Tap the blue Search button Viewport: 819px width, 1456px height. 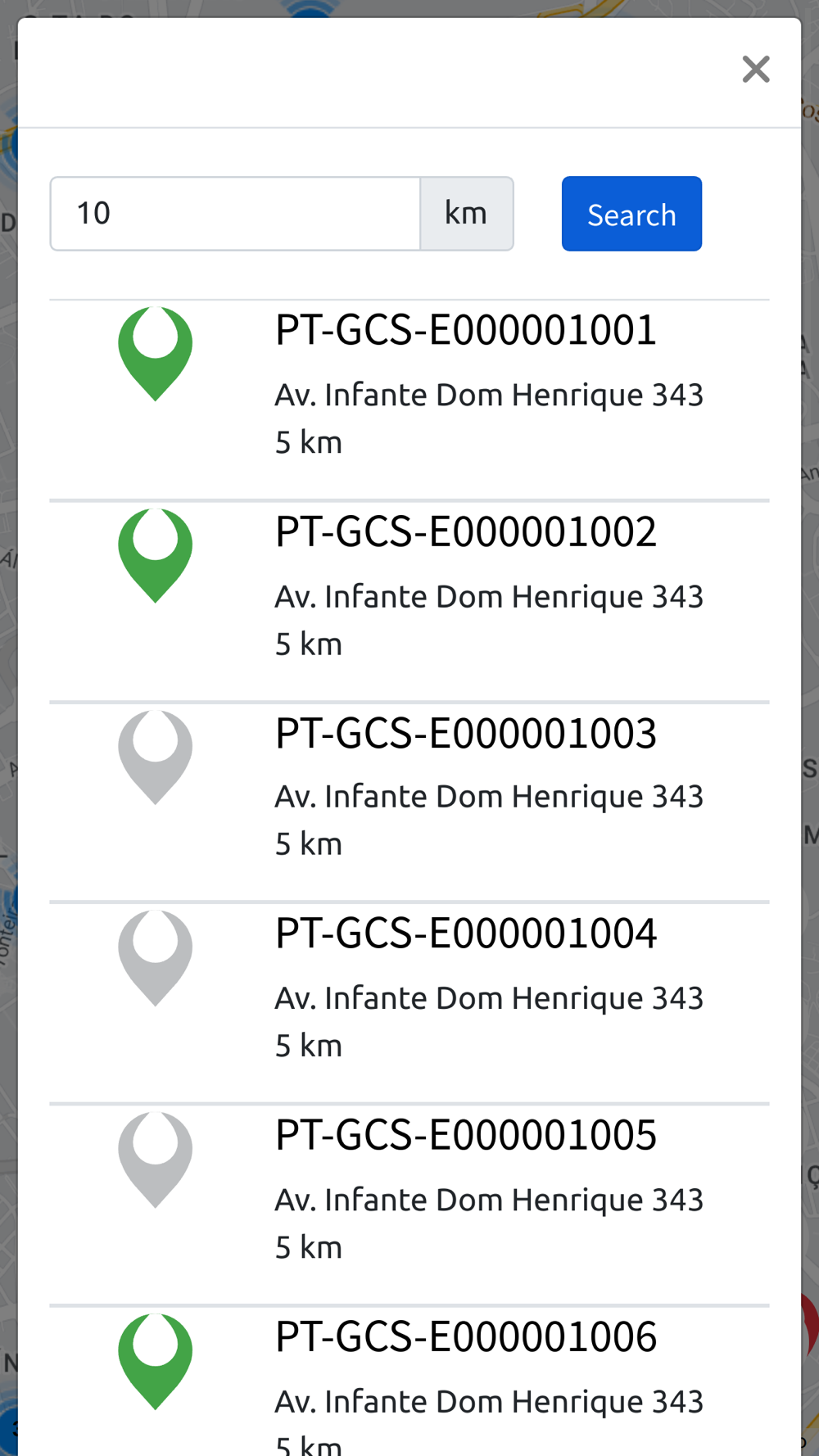click(x=631, y=214)
